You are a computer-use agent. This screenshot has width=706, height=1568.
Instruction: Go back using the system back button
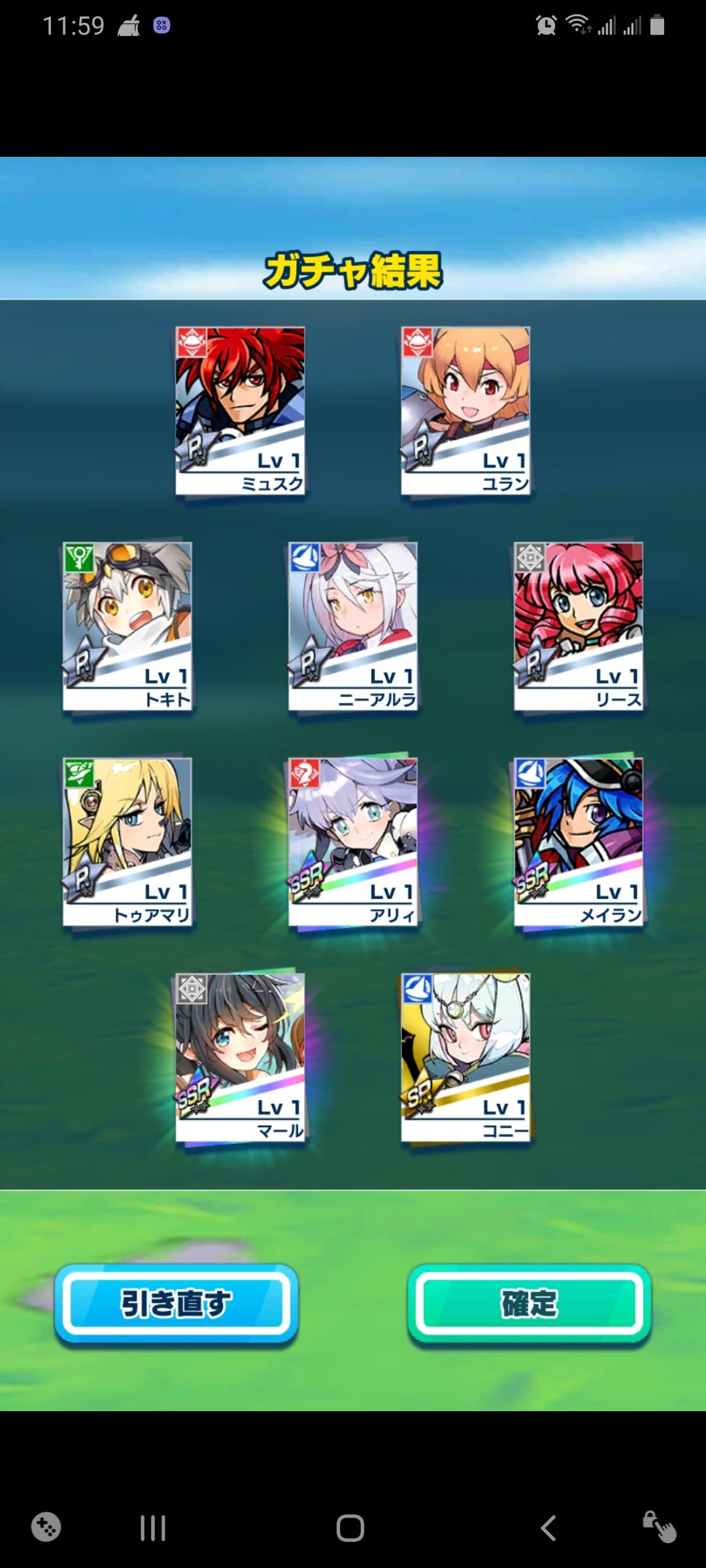pos(548,1528)
